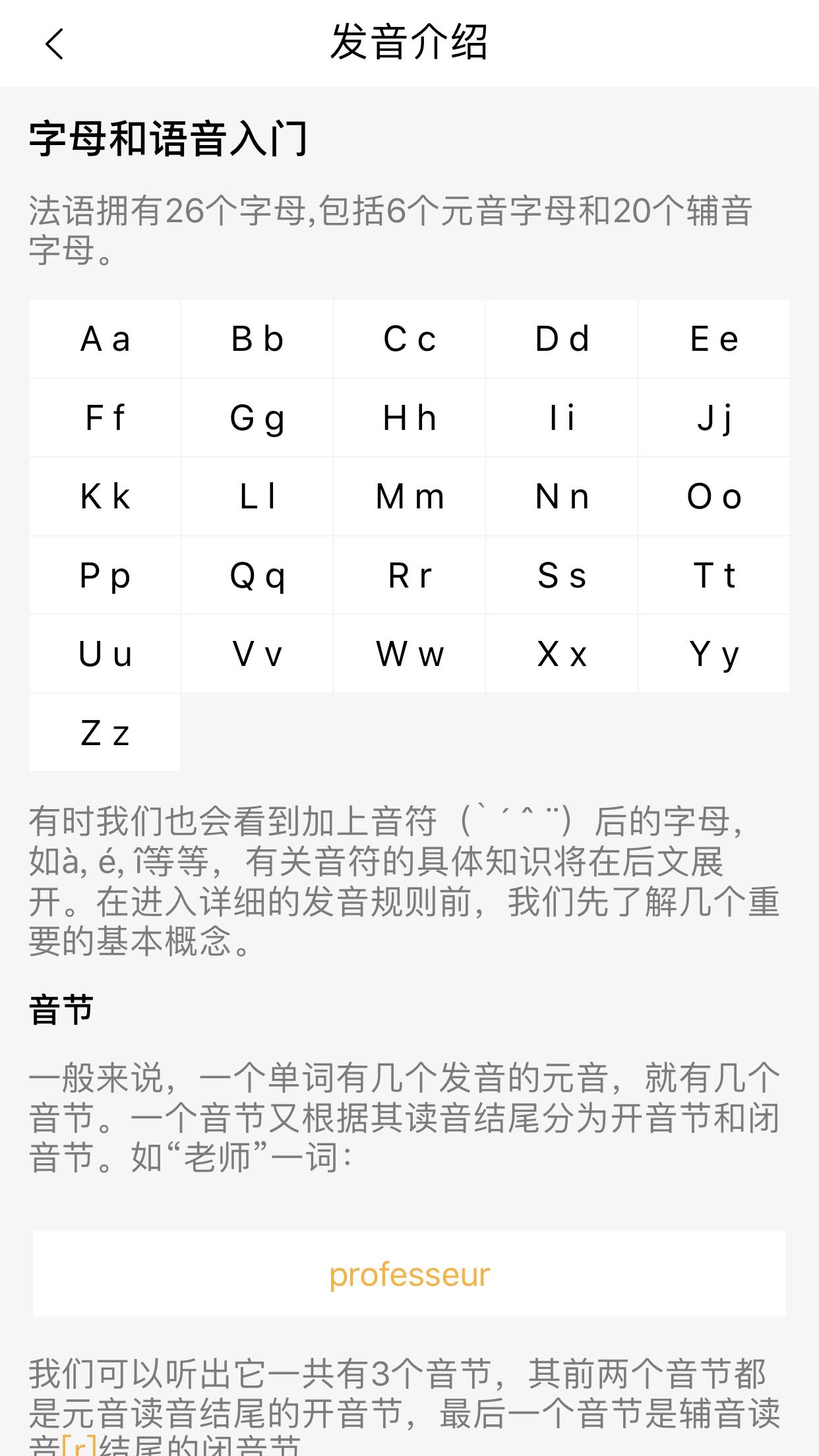Select letter Q q in the table

pos(257,576)
